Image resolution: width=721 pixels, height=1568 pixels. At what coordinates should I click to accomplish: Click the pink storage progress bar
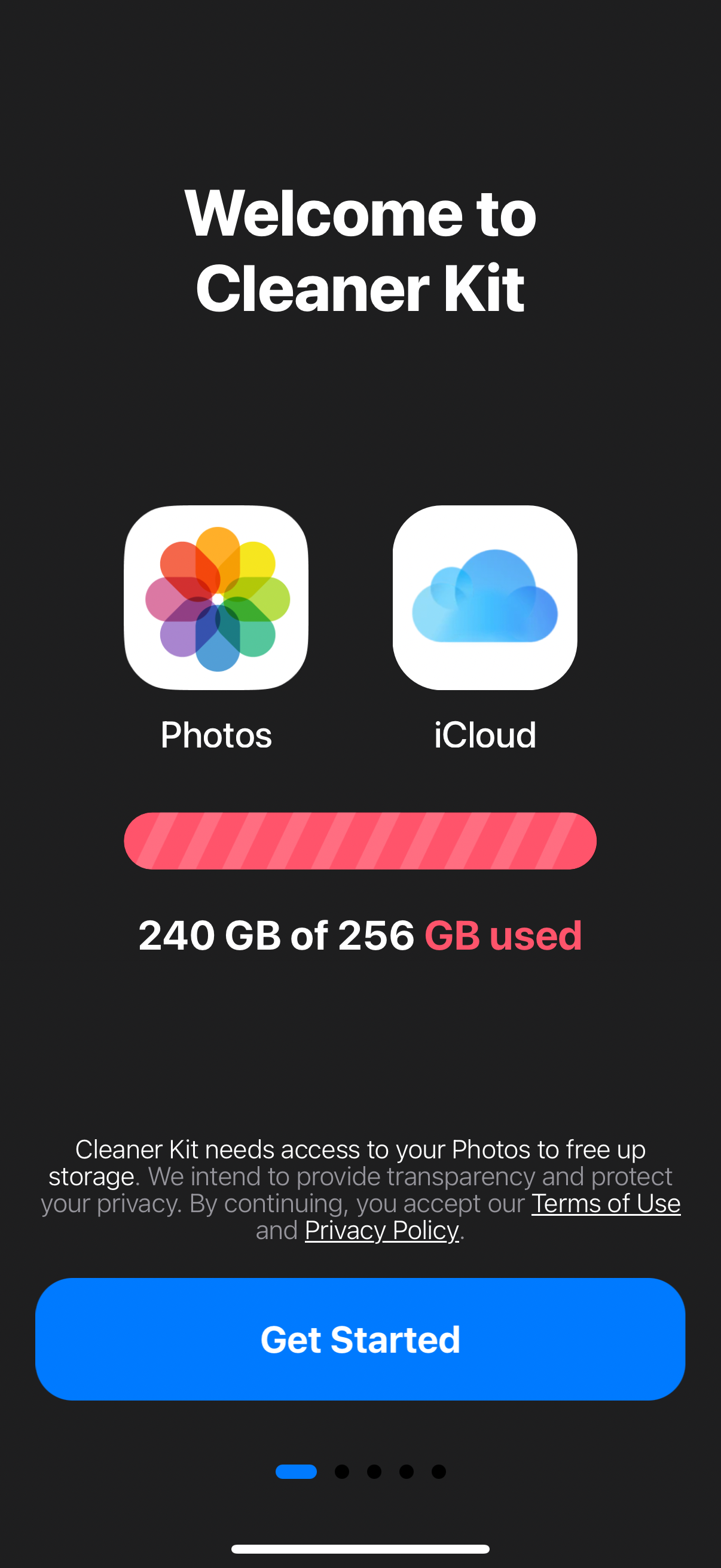click(x=360, y=841)
